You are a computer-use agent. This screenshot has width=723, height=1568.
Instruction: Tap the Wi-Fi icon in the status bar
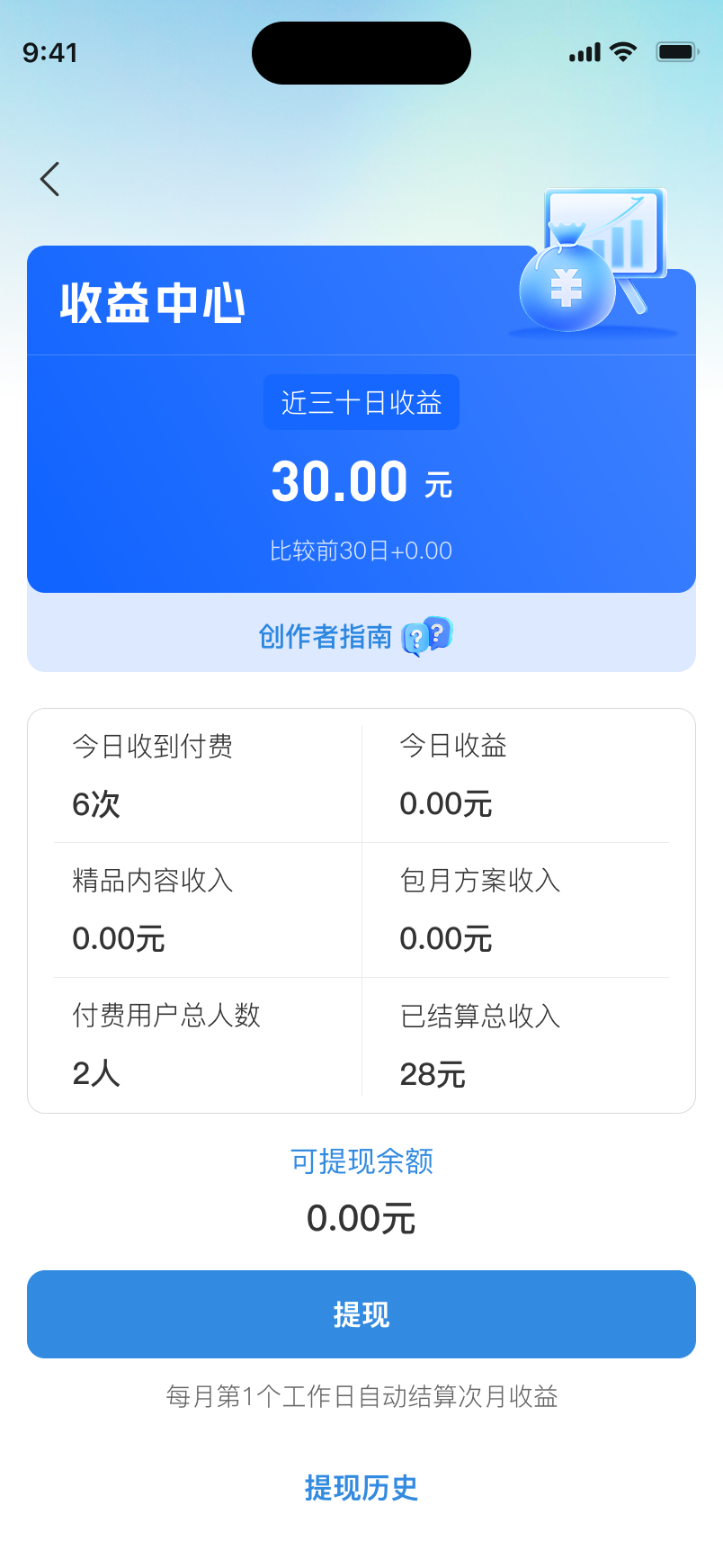tap(624, 51)
